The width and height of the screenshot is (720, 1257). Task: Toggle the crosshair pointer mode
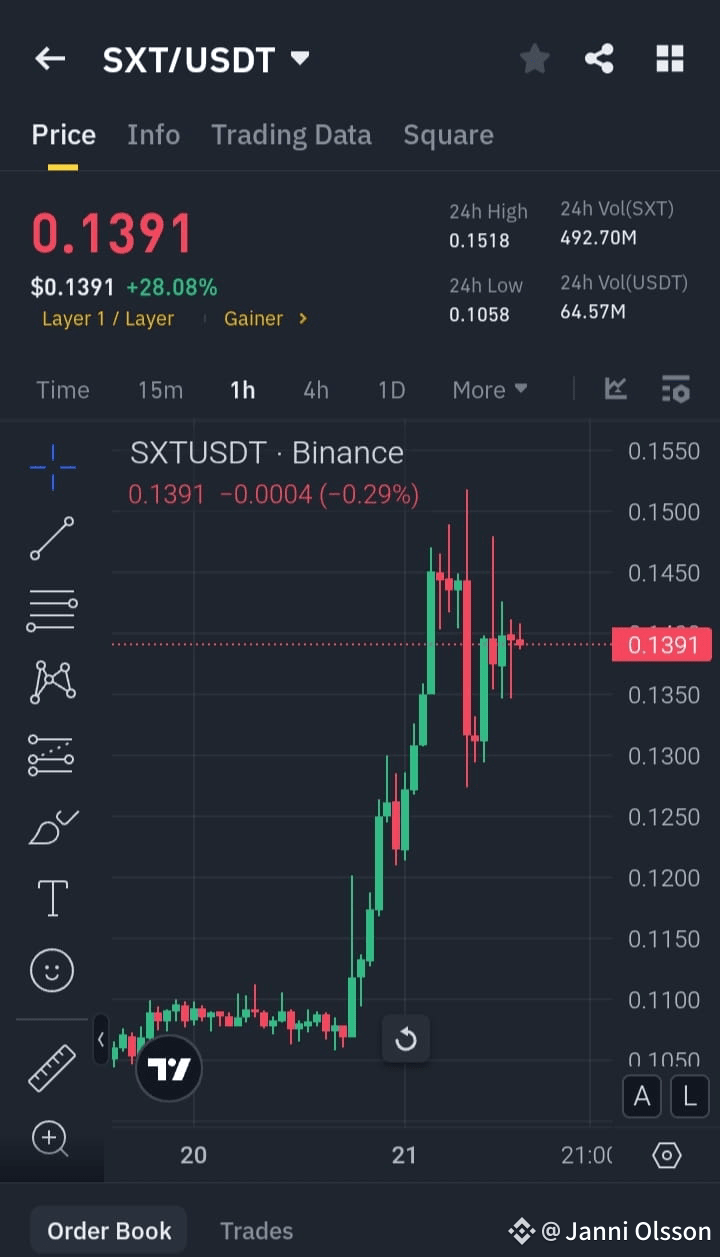coord(51,466)
